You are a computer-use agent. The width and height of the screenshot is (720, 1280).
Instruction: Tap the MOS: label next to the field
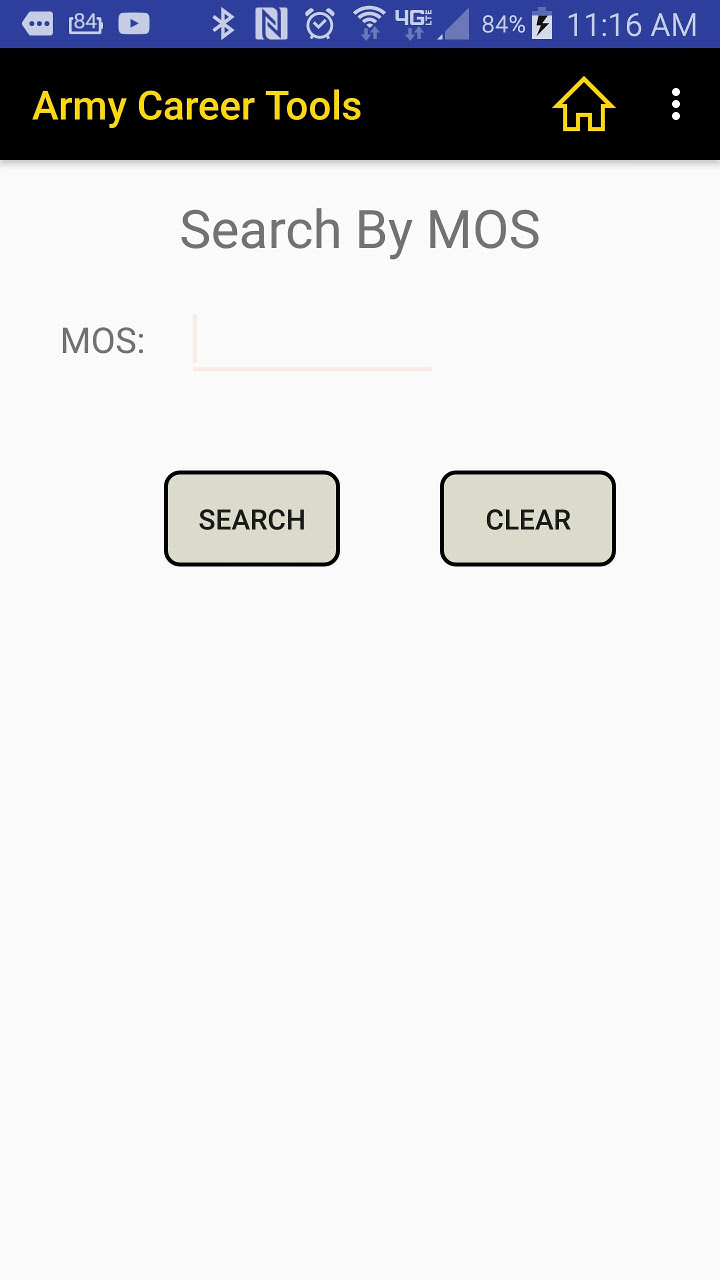102,340
